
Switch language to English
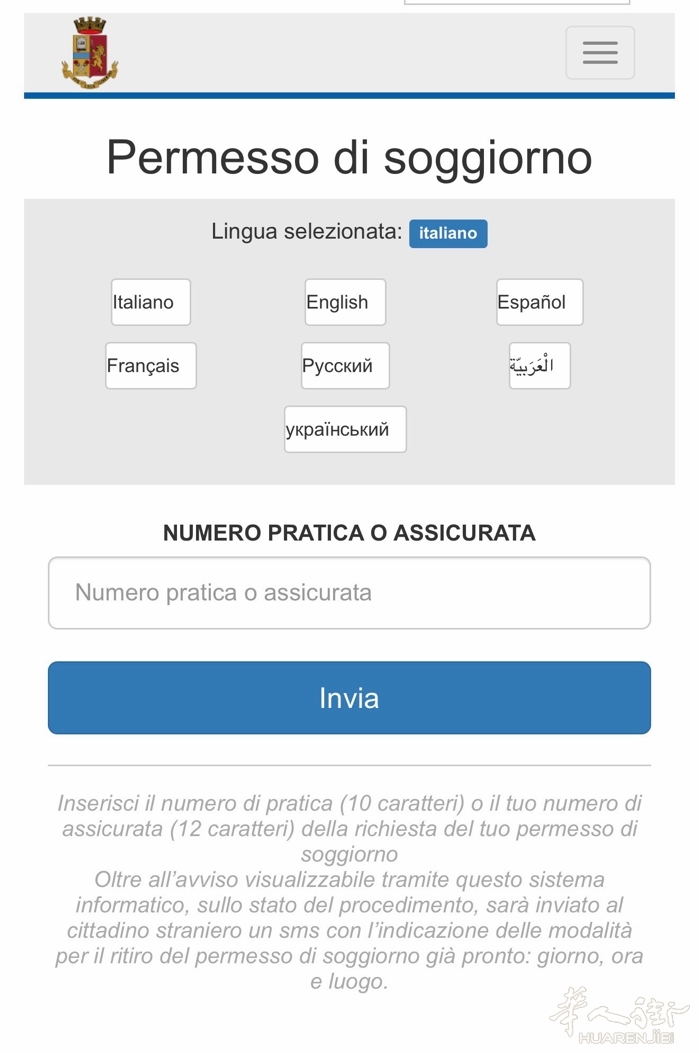[x=344, y=302]
